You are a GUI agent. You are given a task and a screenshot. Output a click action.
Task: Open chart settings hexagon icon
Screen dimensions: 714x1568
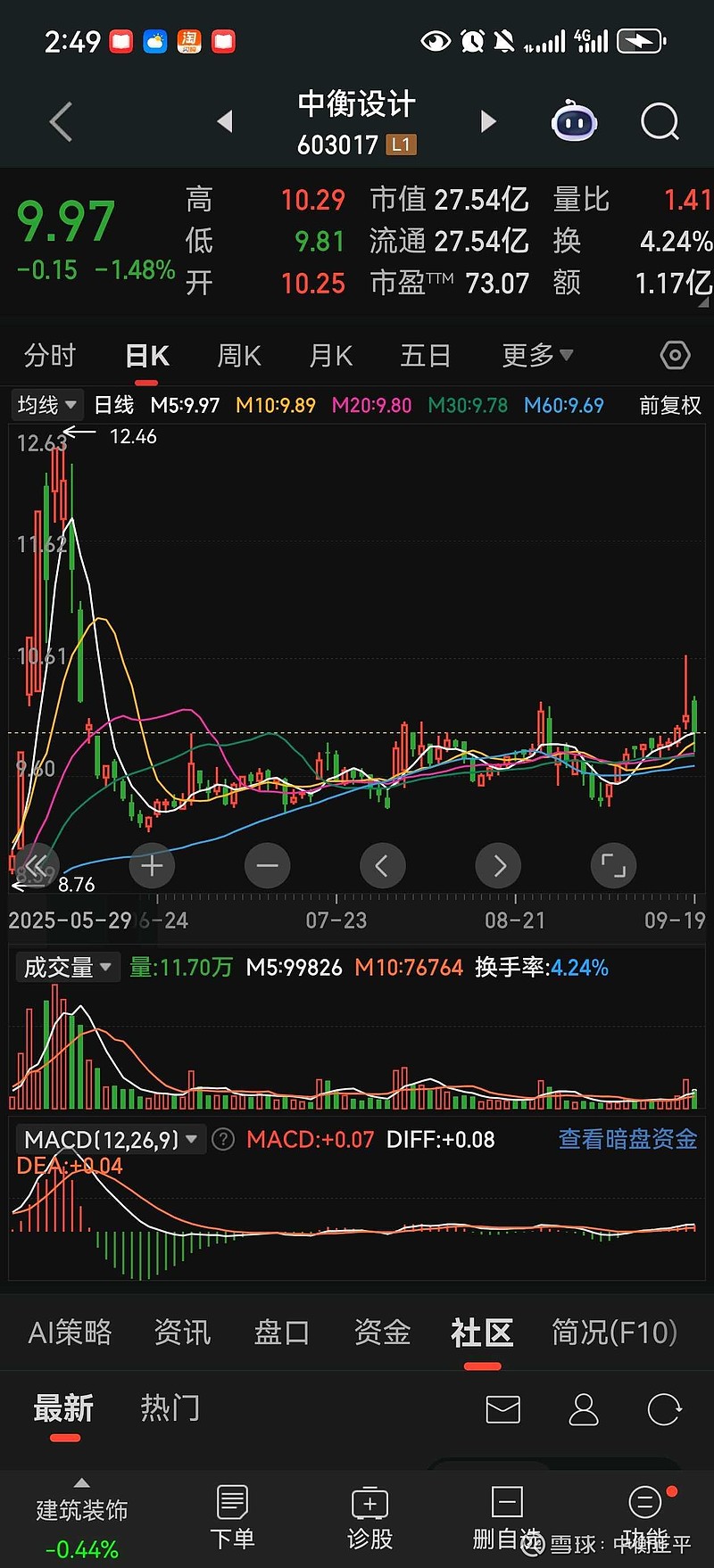pos(675,356)
